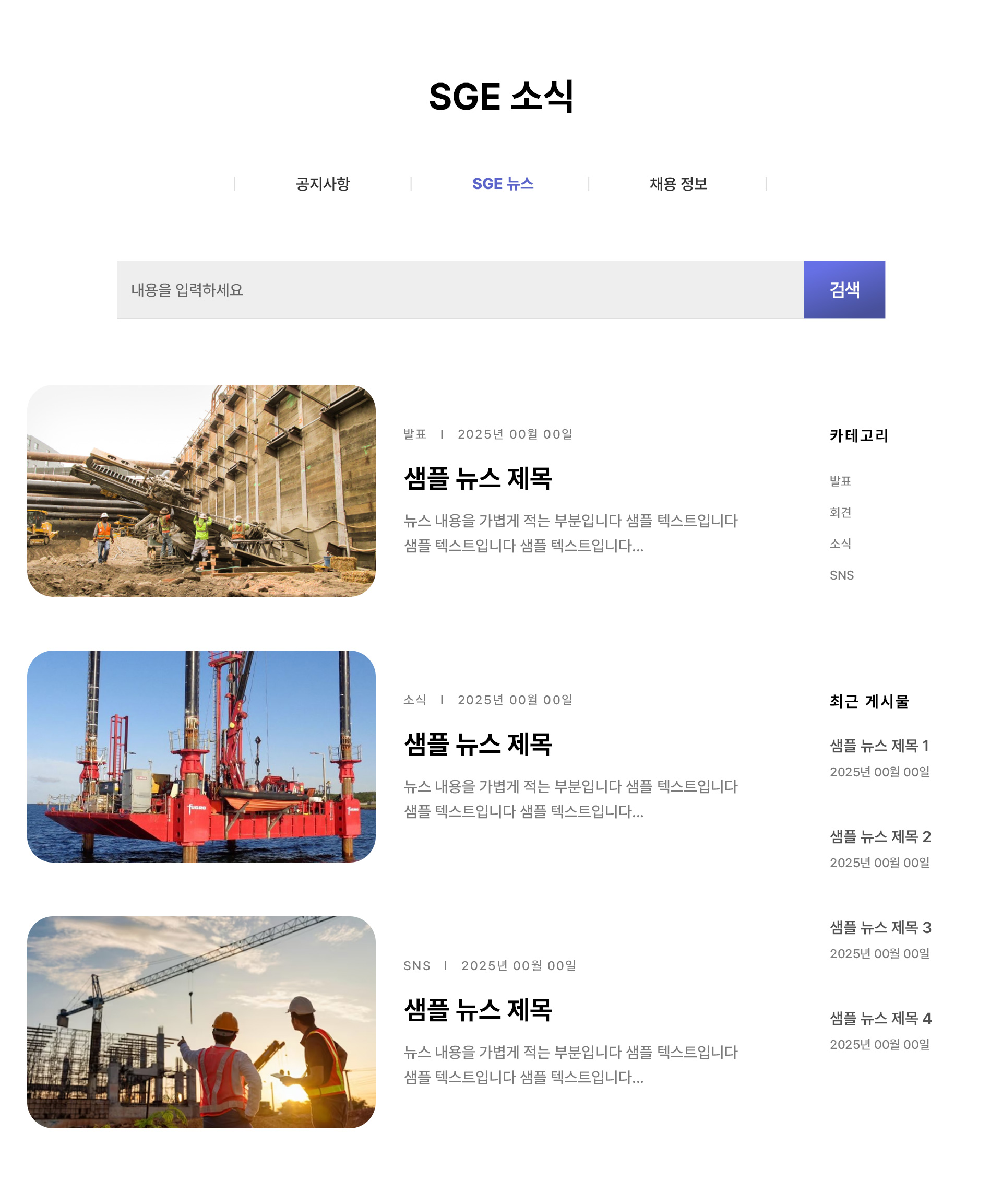Open recent post 샘플 뉴스 제목 3
The image size is (1002, 1204).
880,927
